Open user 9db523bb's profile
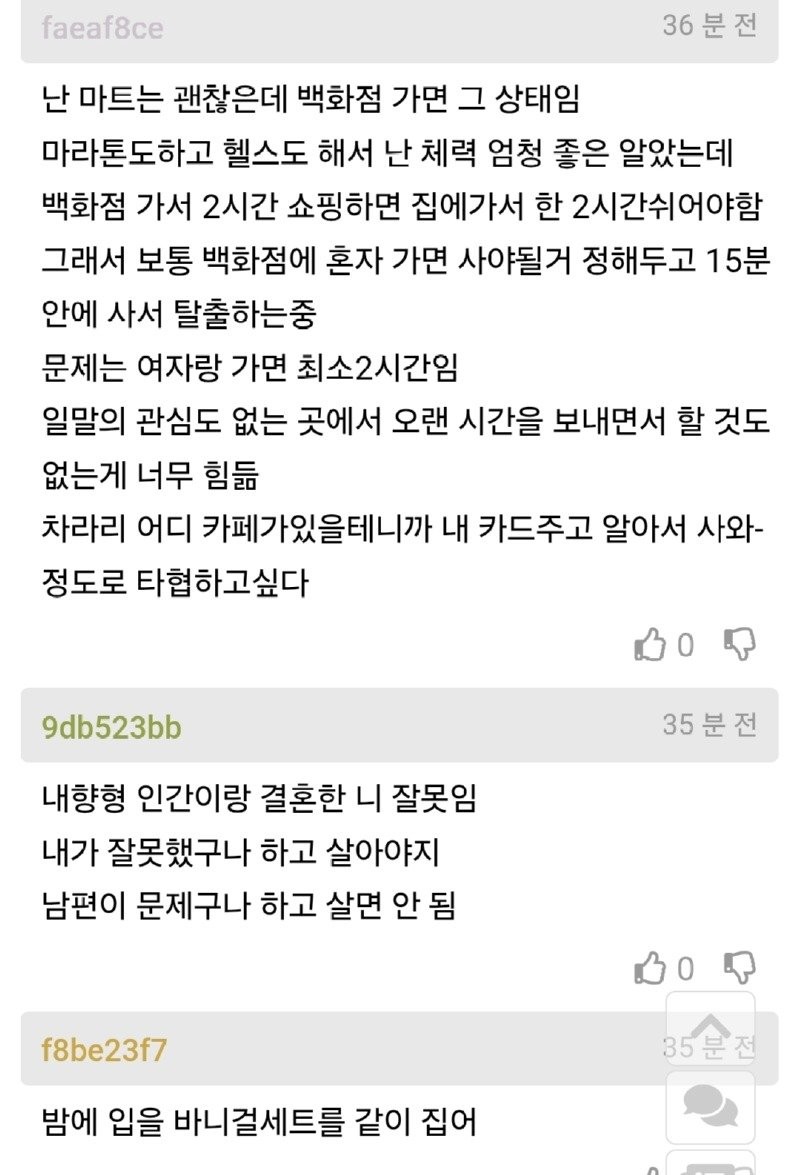 [112, 727]
